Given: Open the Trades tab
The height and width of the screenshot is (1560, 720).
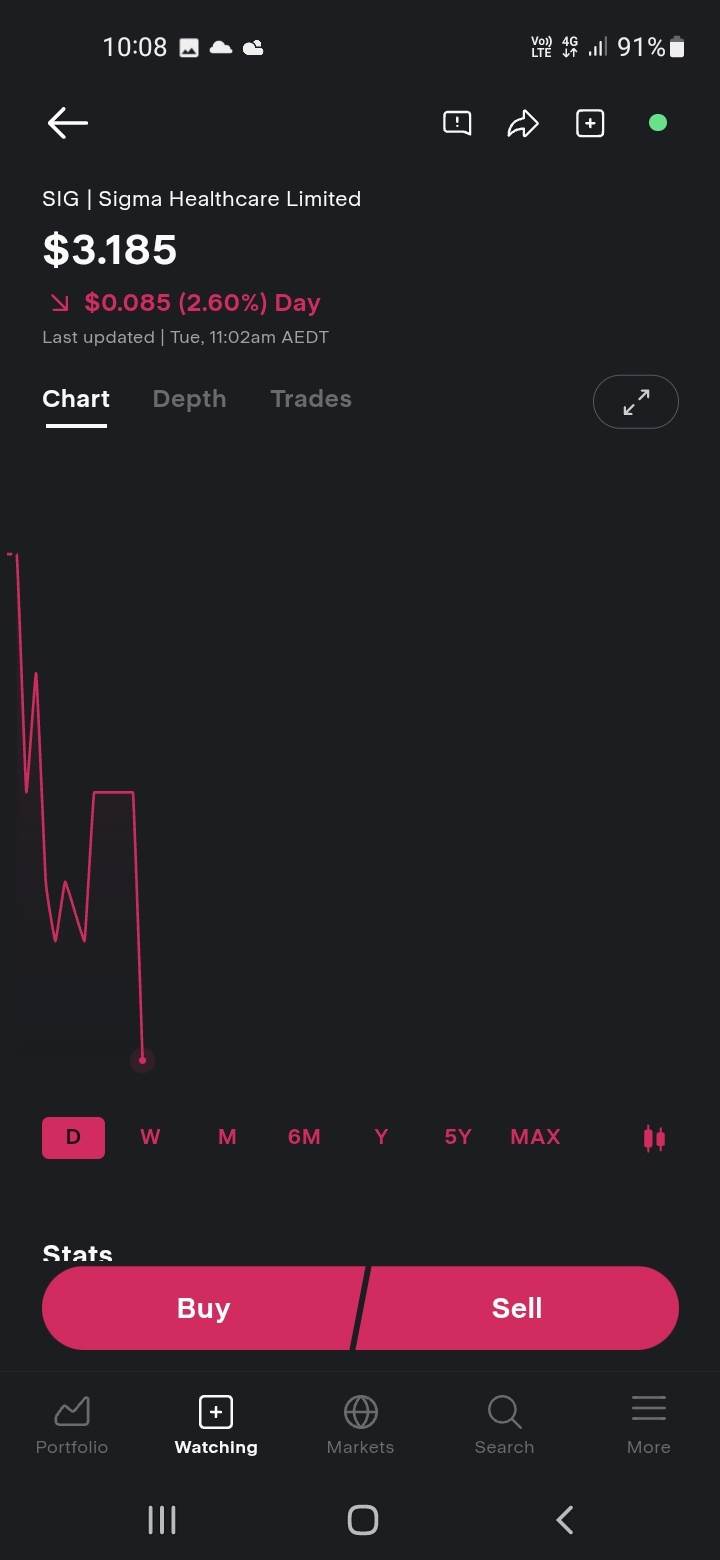Looking at the screenshot, I should (311, 398).
